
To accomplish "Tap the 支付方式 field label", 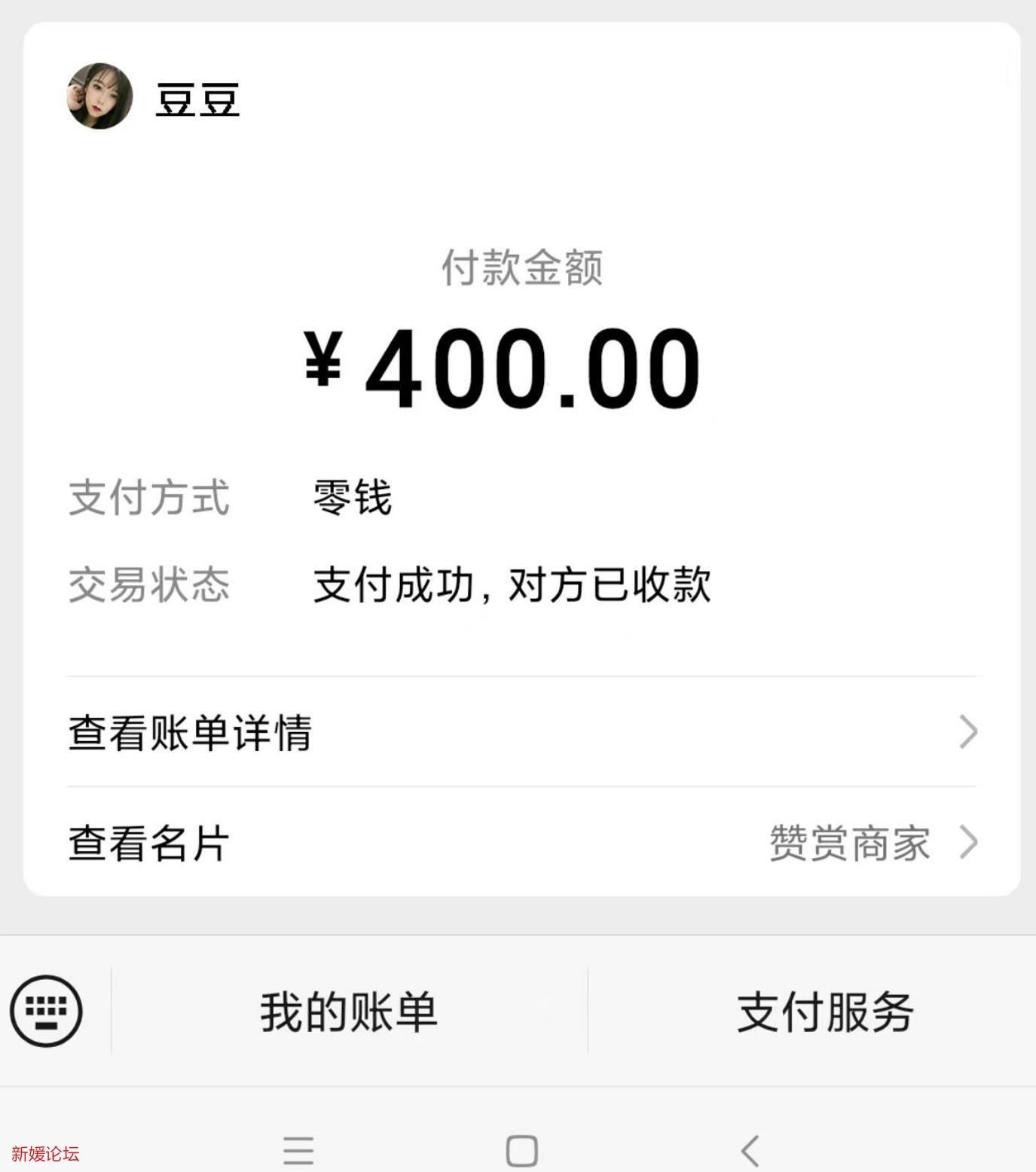I will (x=148, y=497).
